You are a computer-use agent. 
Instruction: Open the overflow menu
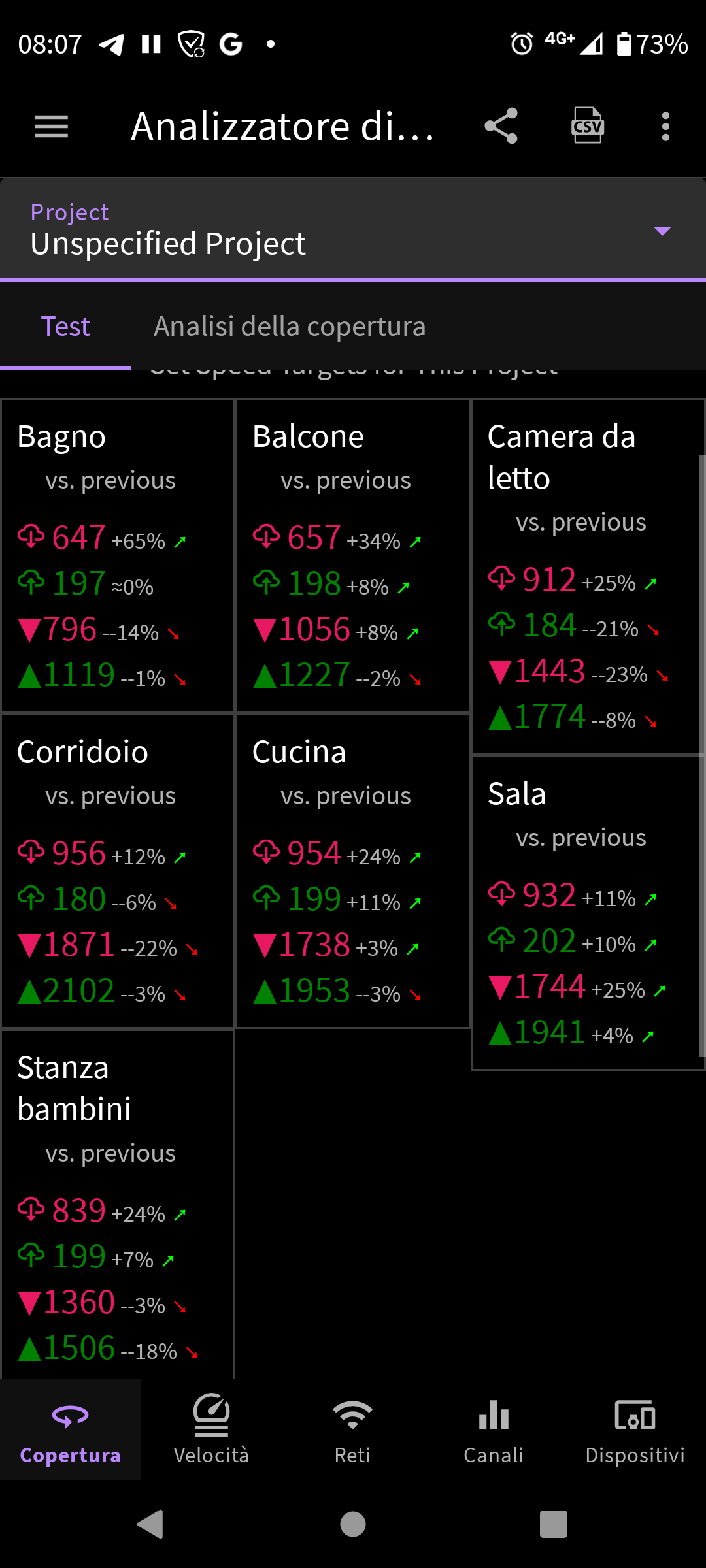pos(665,126)
